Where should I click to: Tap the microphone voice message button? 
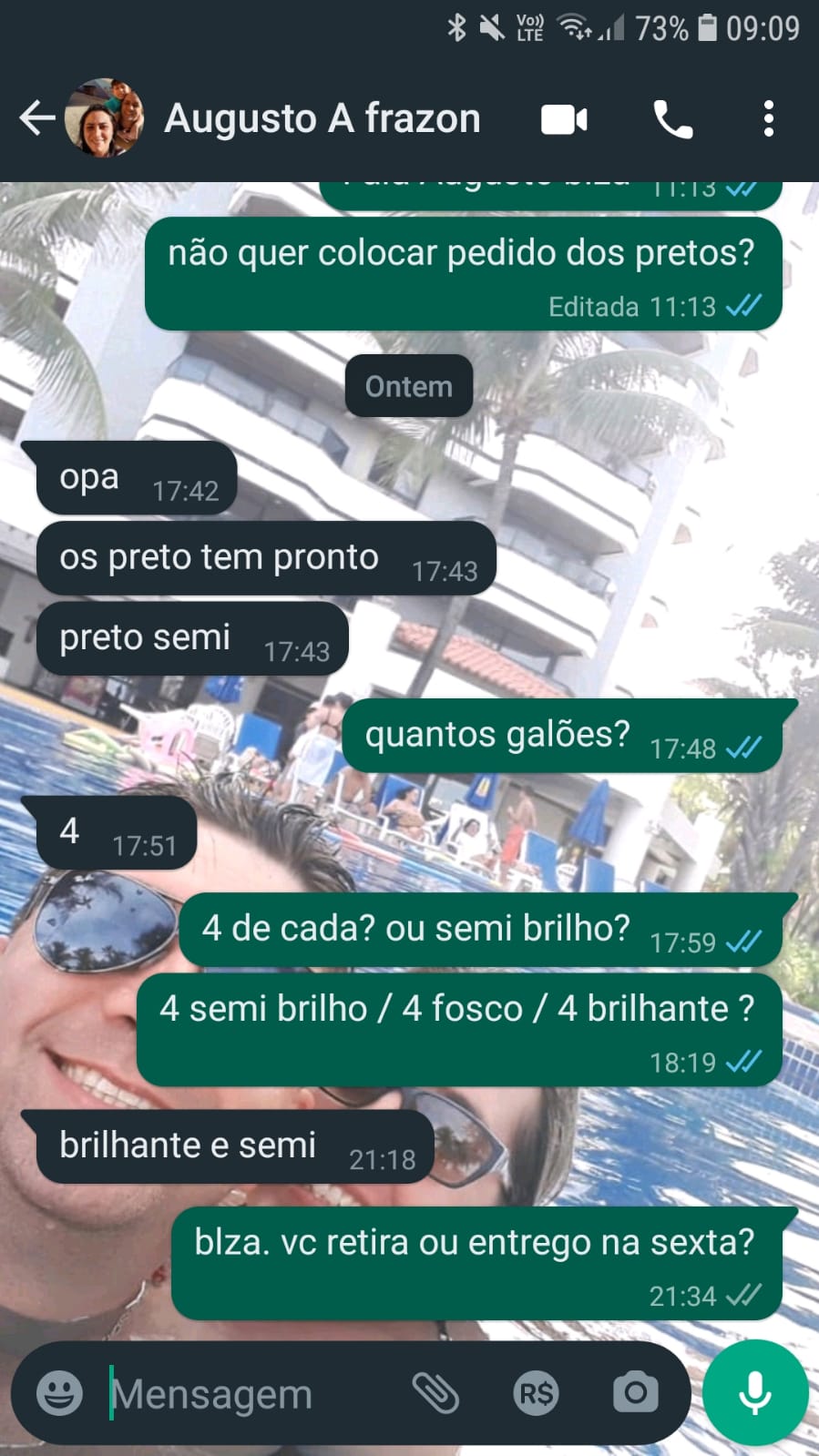coord(755,1392)
